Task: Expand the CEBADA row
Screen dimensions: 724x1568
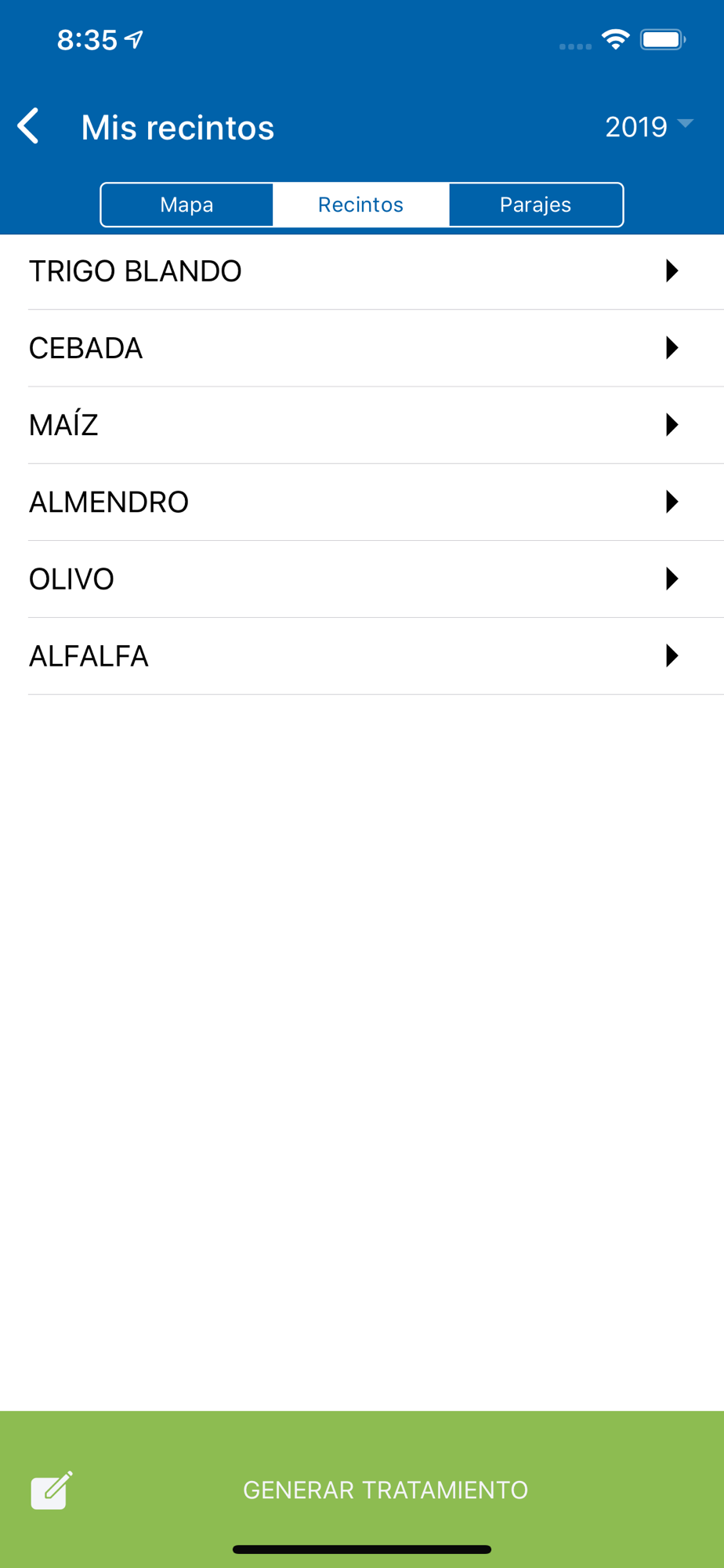Action: click(362, 348)
